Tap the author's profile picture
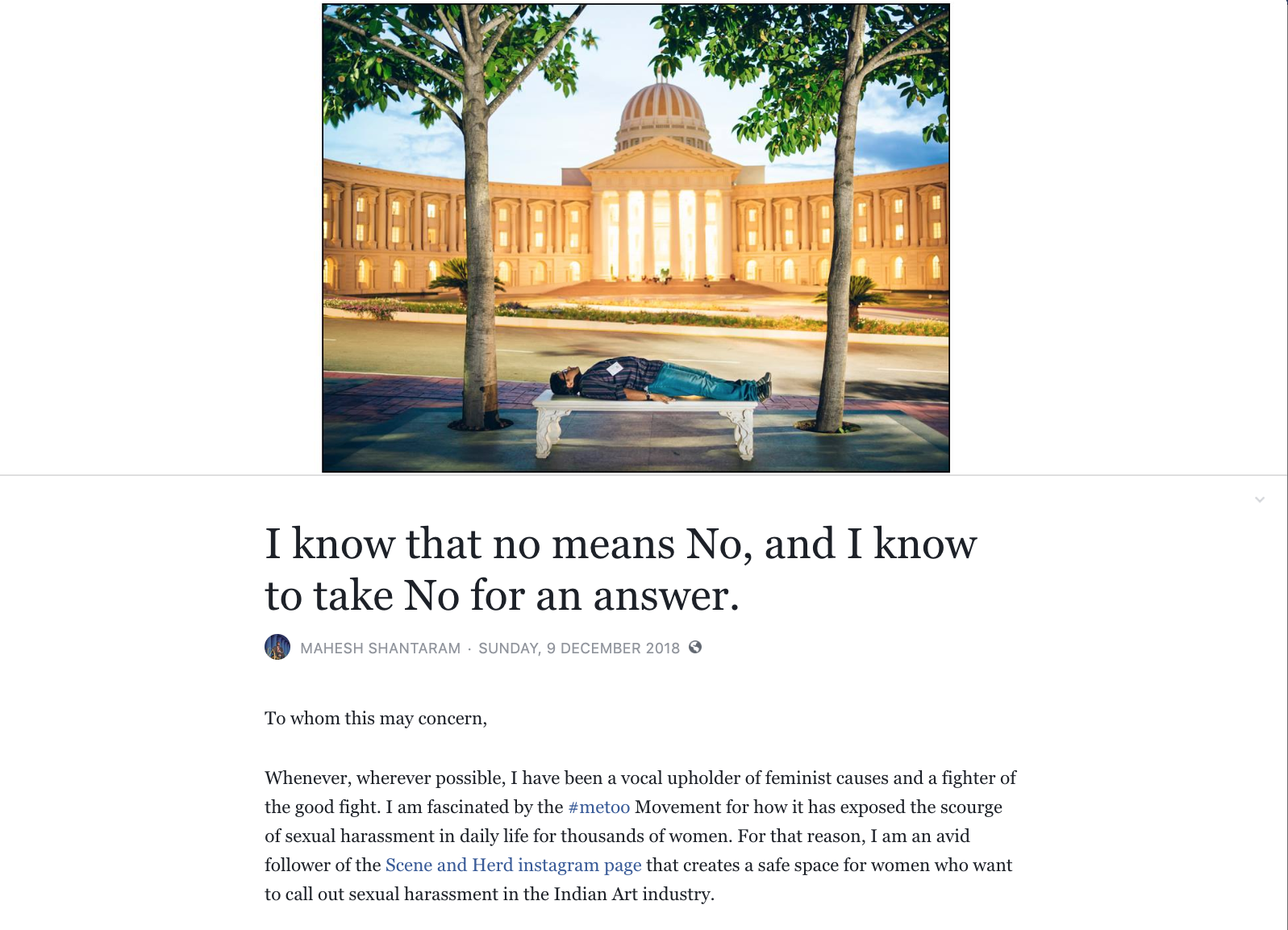Screen dimensions: 1288x930 click(277, 648)
